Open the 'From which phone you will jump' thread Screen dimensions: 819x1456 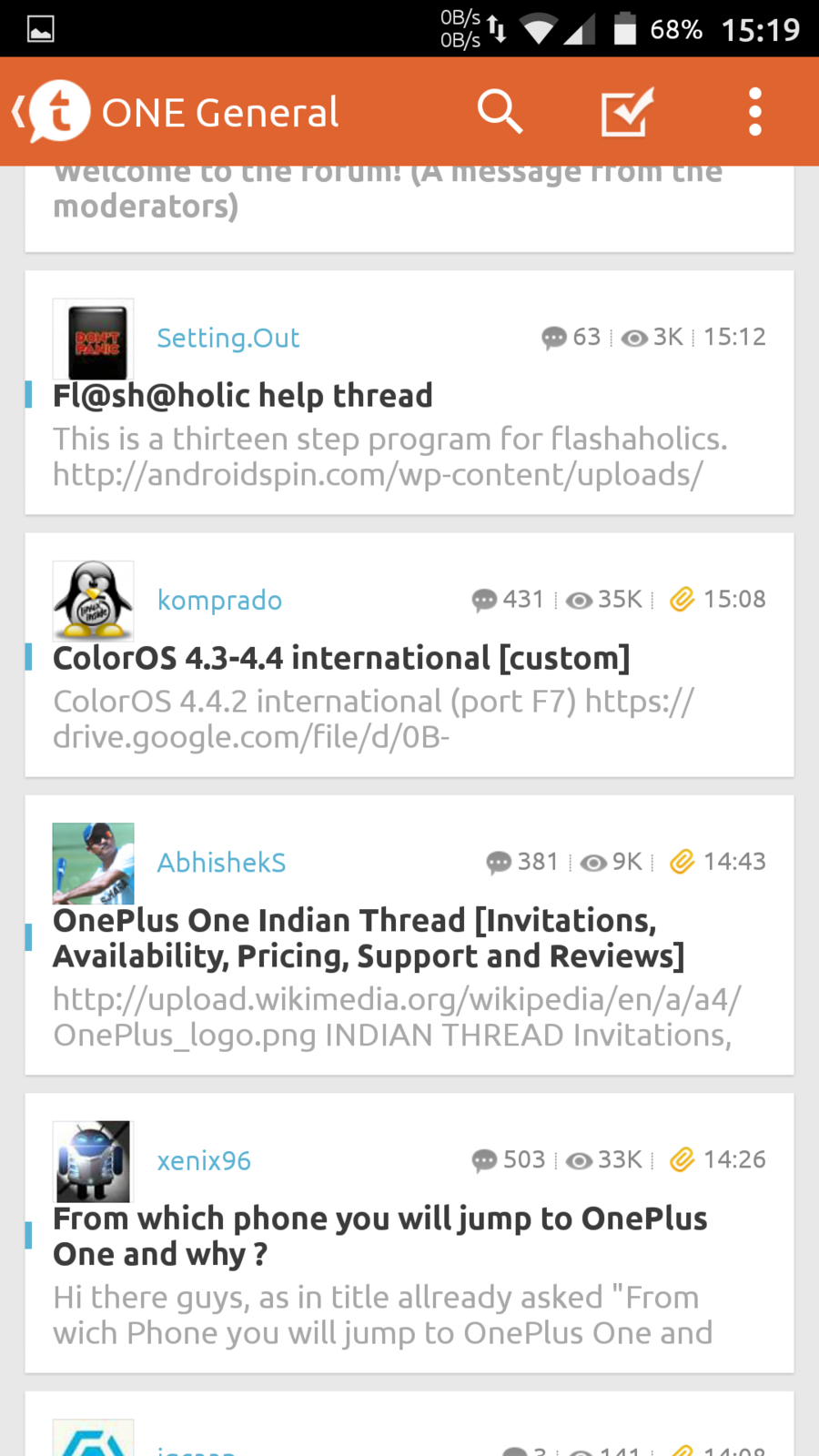379,1236
